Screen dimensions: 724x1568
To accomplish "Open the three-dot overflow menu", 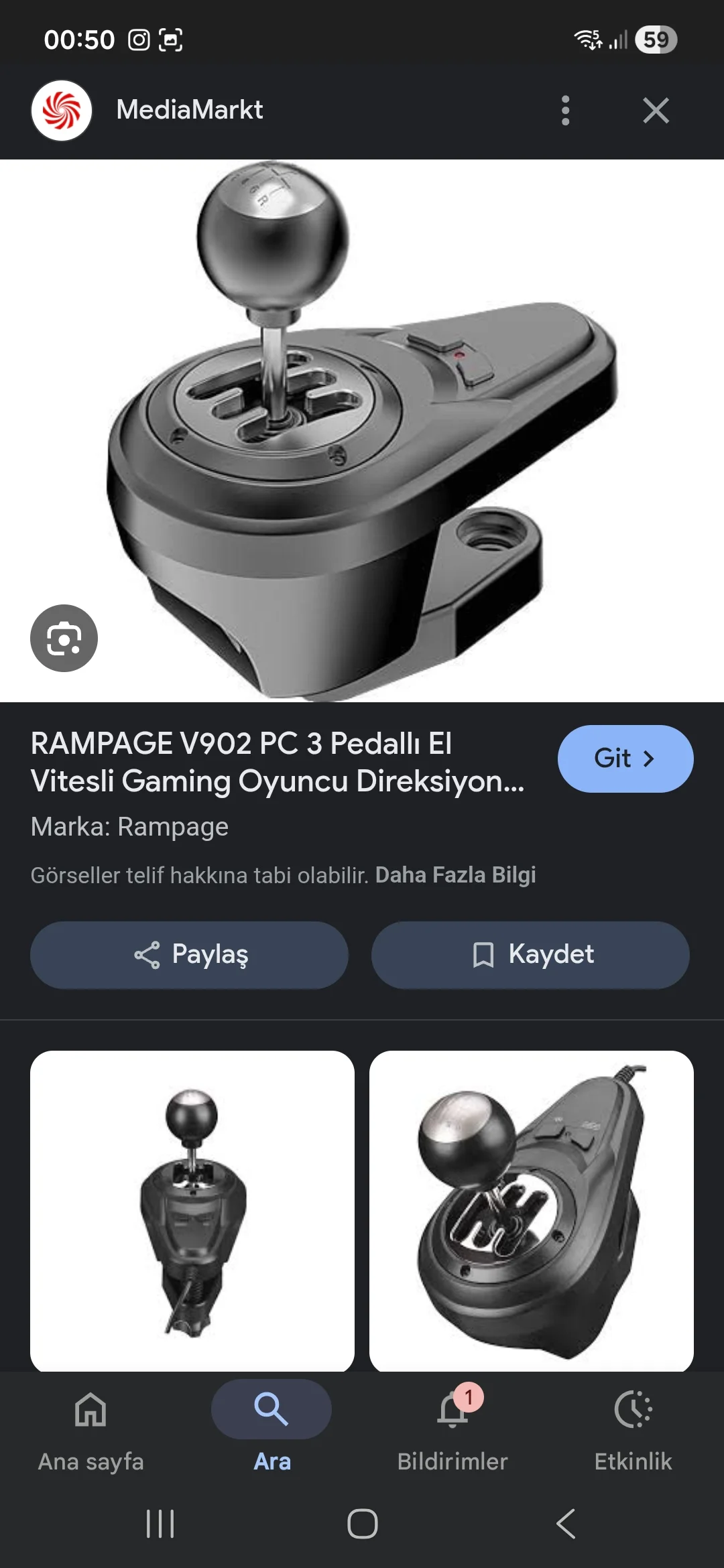I will [565, 111].
